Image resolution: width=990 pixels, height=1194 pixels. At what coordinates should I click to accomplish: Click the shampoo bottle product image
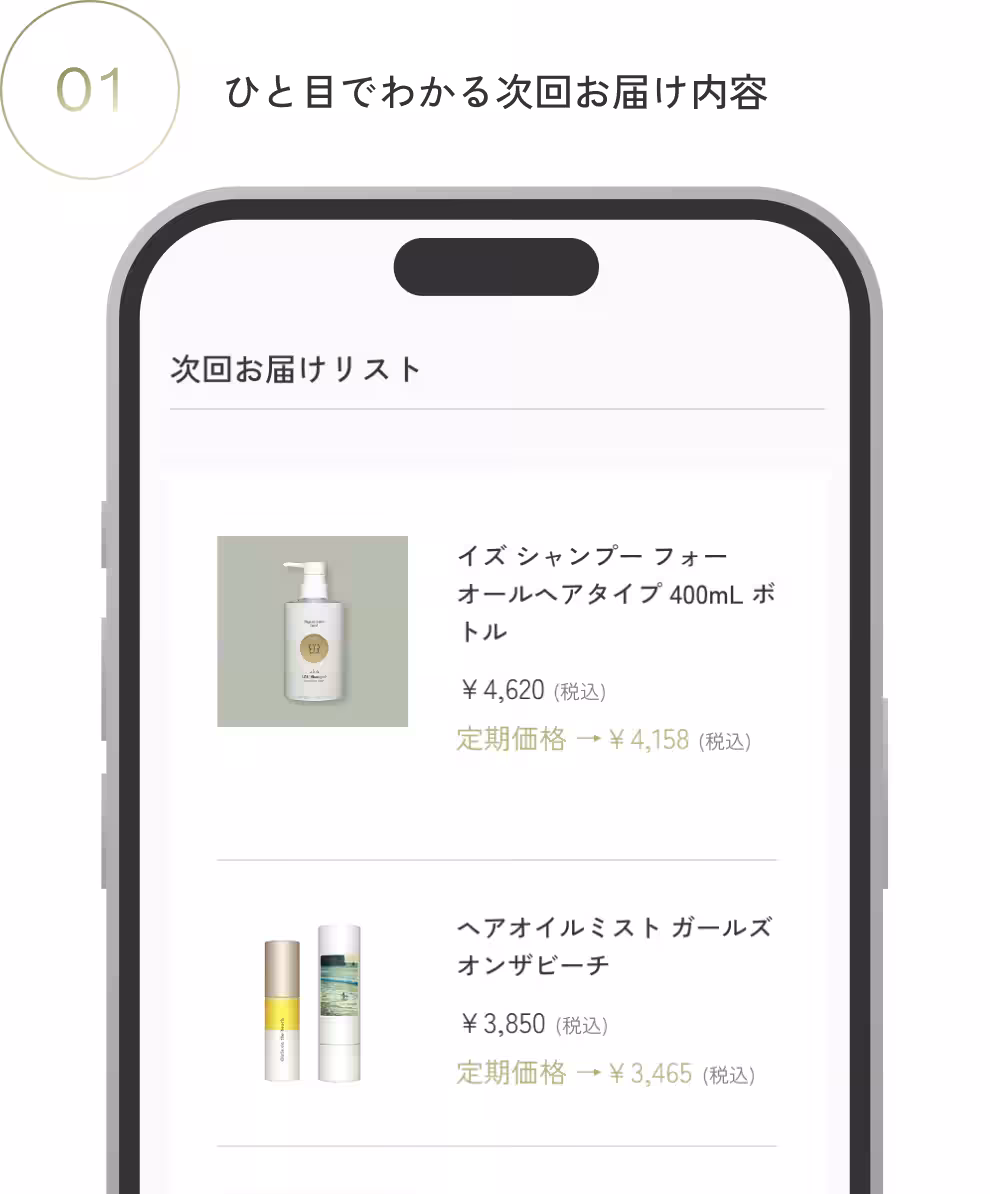[312, 630]
